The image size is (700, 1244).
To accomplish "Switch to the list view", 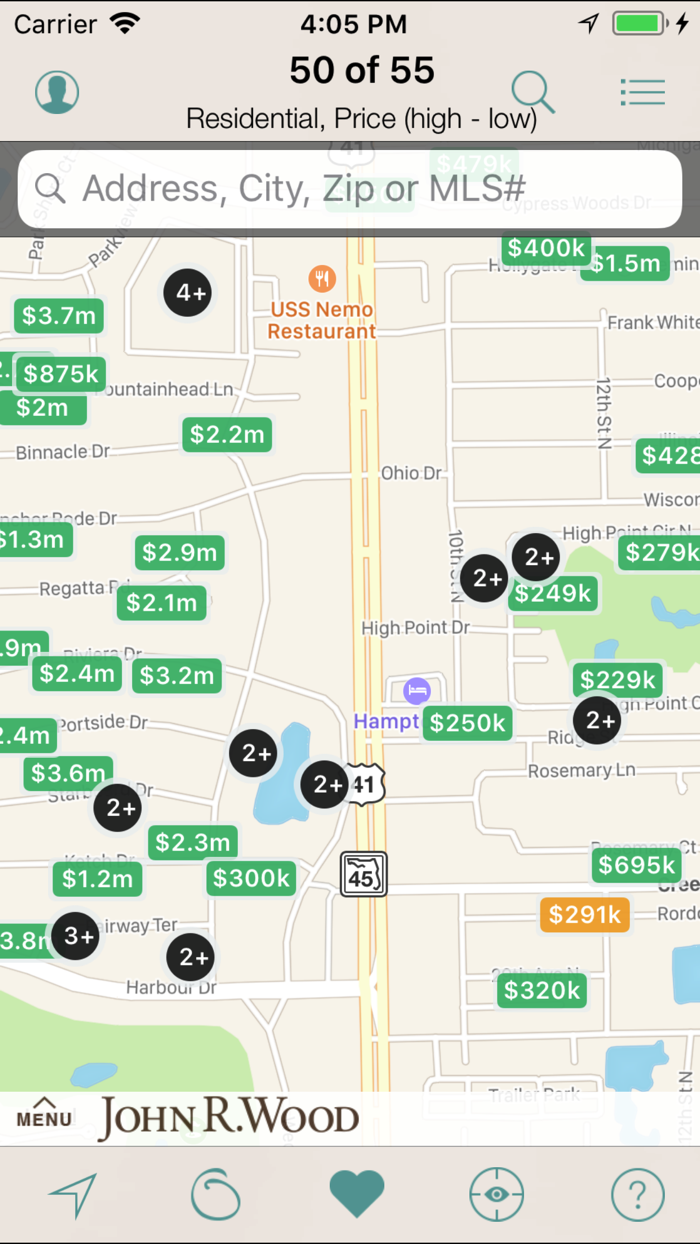I will coord(642,92).
